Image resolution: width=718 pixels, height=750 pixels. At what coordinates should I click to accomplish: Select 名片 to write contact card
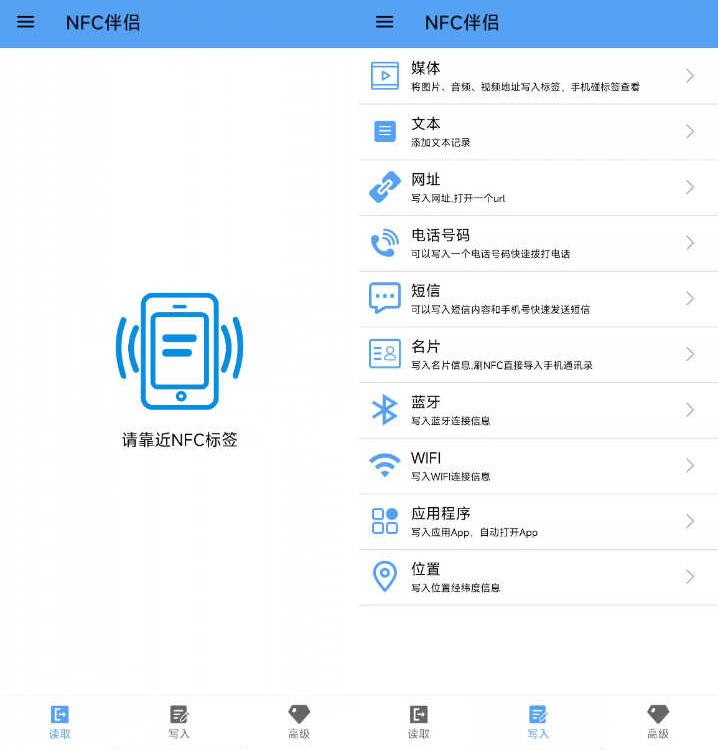(537, 354)
